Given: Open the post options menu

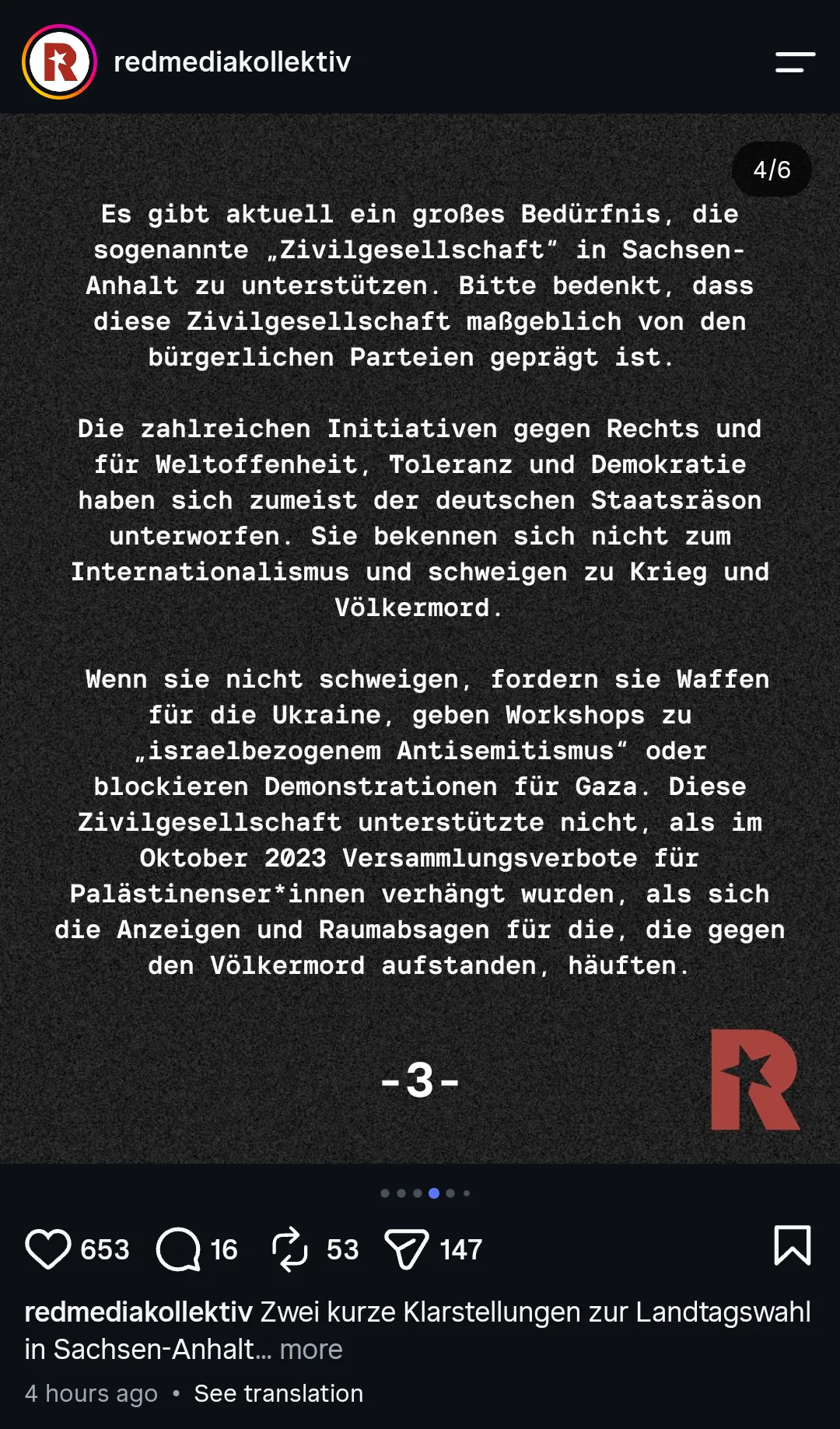Looking at the screenshot, I should pos(795,62).
